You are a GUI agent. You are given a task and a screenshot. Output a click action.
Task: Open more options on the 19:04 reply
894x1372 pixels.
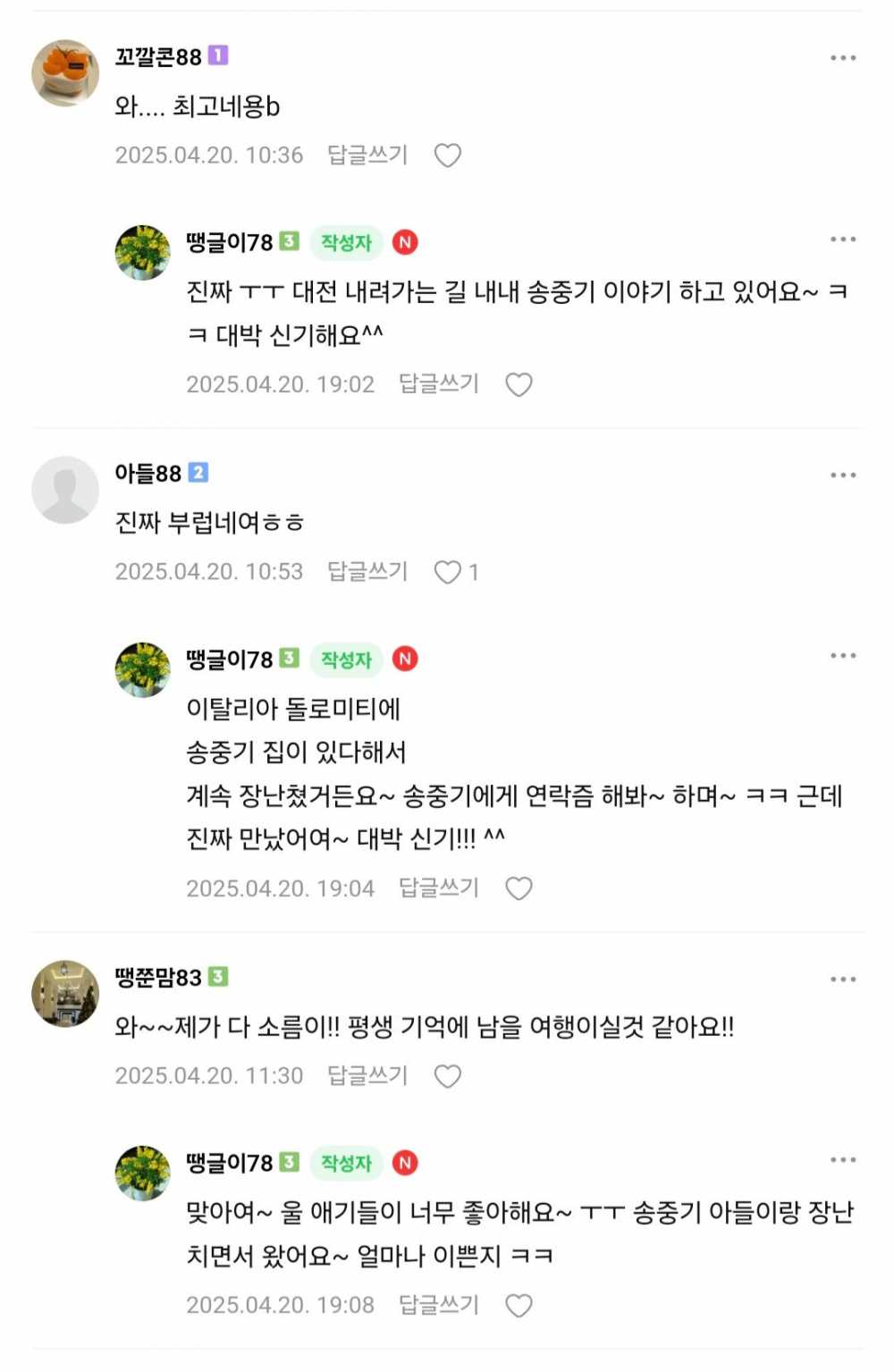(842, 656)
